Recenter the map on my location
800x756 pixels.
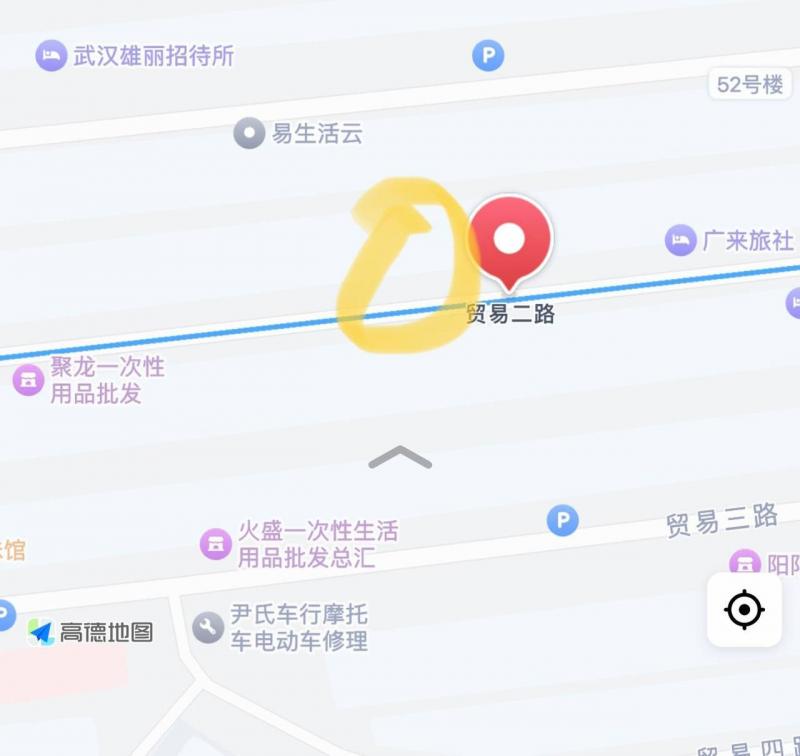744,609
